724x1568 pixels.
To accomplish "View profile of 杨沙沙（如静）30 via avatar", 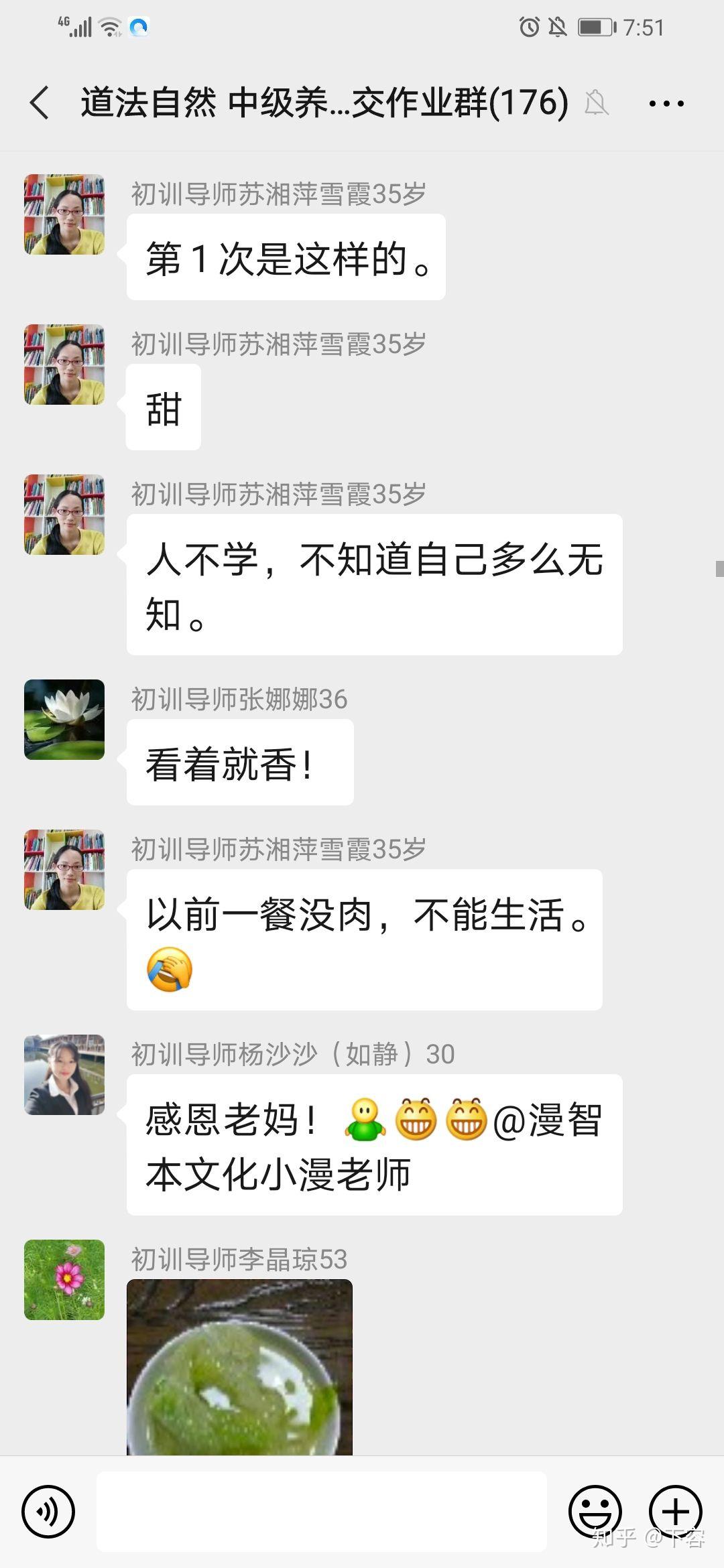I will pos(64,1075).
